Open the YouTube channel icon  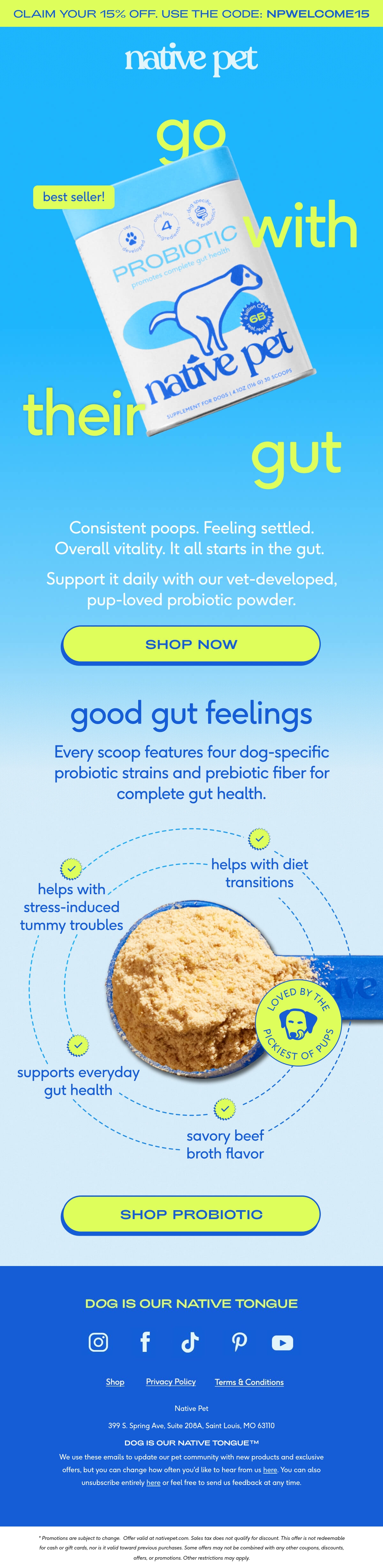[x=282, y=1342]
